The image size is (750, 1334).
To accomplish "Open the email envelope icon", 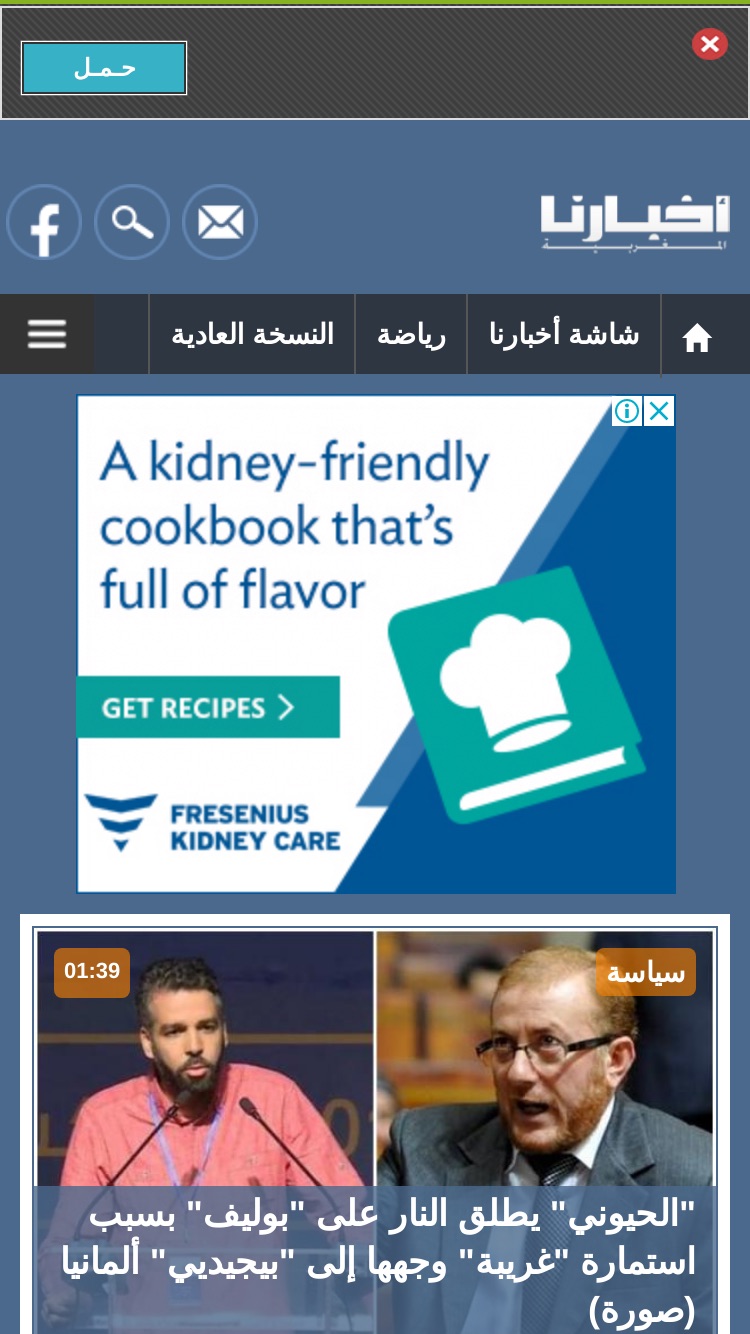I will pyautogui.click(x=220, y=222).
